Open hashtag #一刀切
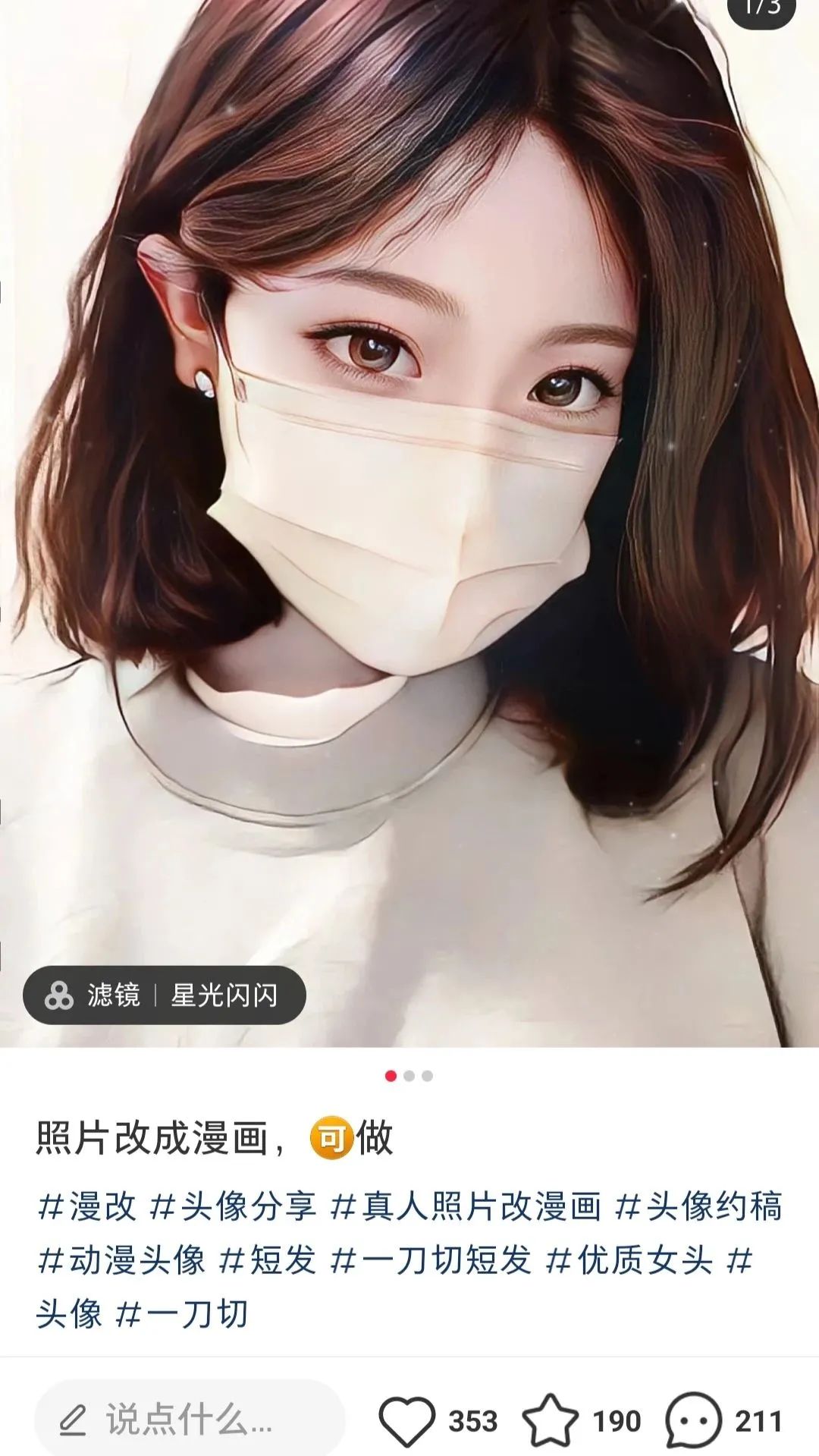Image resolution: width=819 pixels, height=1456 pixels. 182,1313
